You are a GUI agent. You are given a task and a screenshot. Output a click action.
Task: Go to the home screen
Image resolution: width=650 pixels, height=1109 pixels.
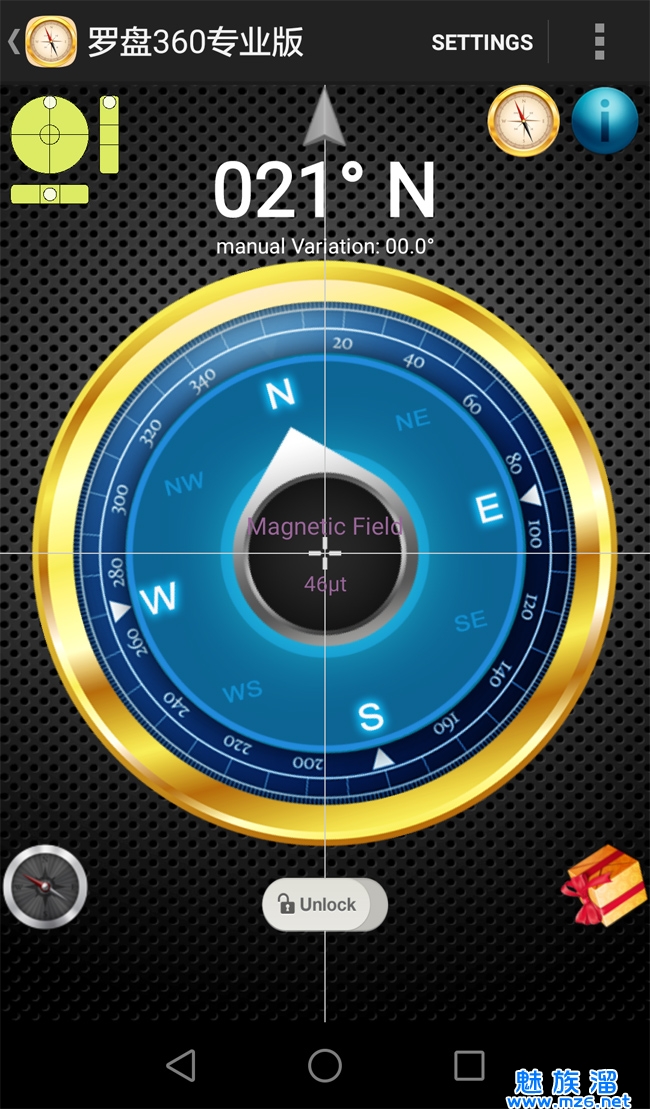[325, 1065]
